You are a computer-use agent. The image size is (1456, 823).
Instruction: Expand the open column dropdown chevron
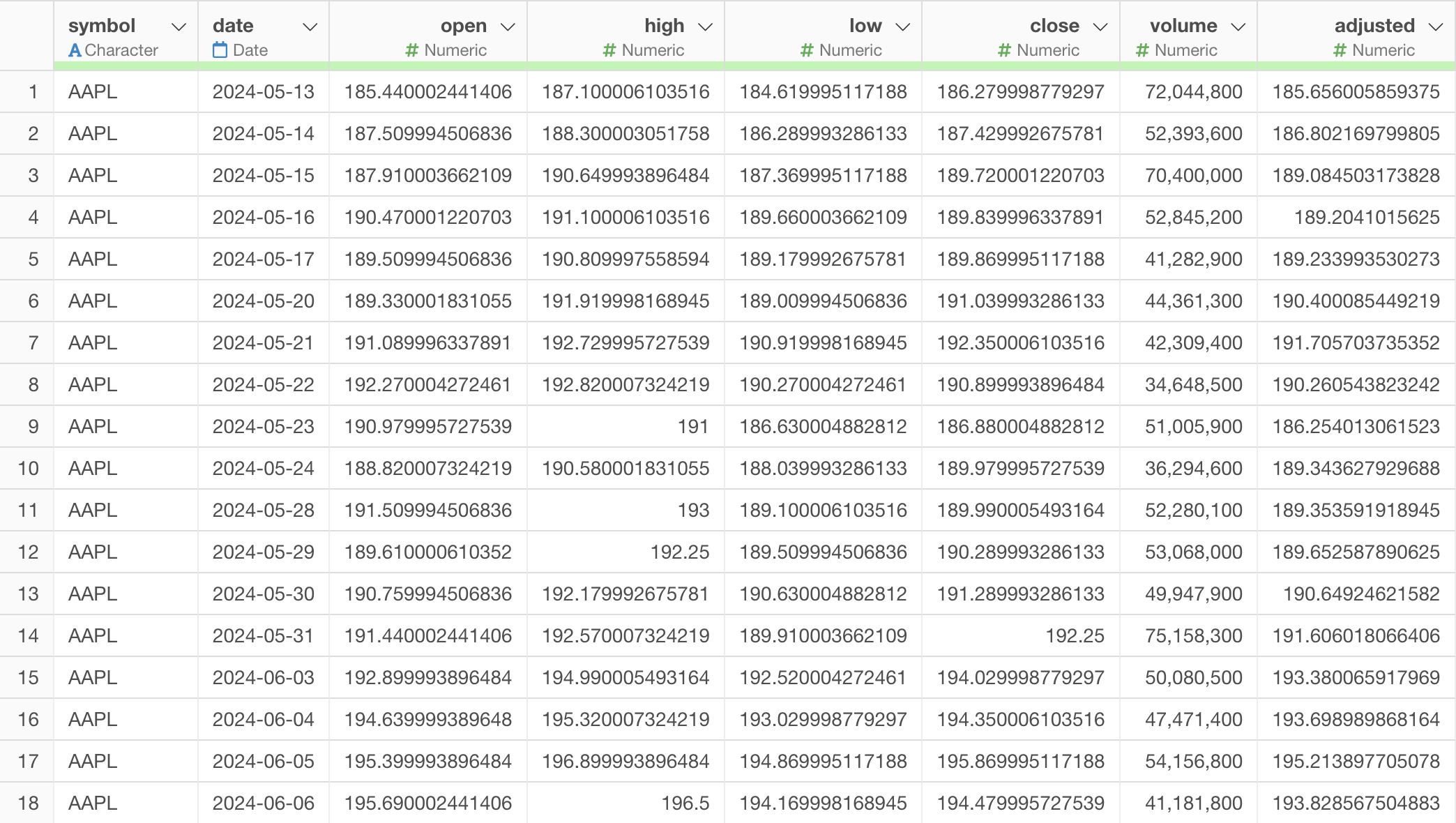point(508,27)
